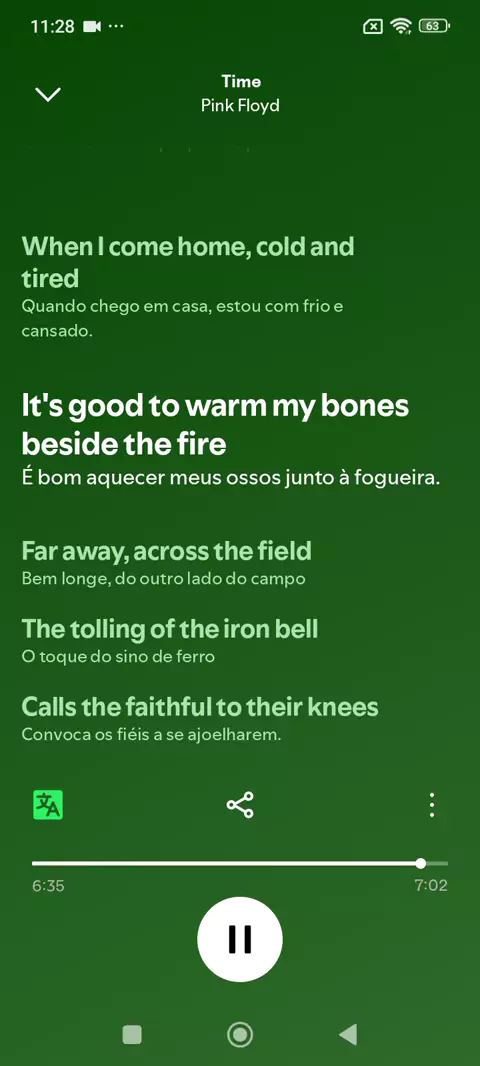Open the three-dot overflow menu
This screenshot has width=480, height=1066.
pos(432,805)
